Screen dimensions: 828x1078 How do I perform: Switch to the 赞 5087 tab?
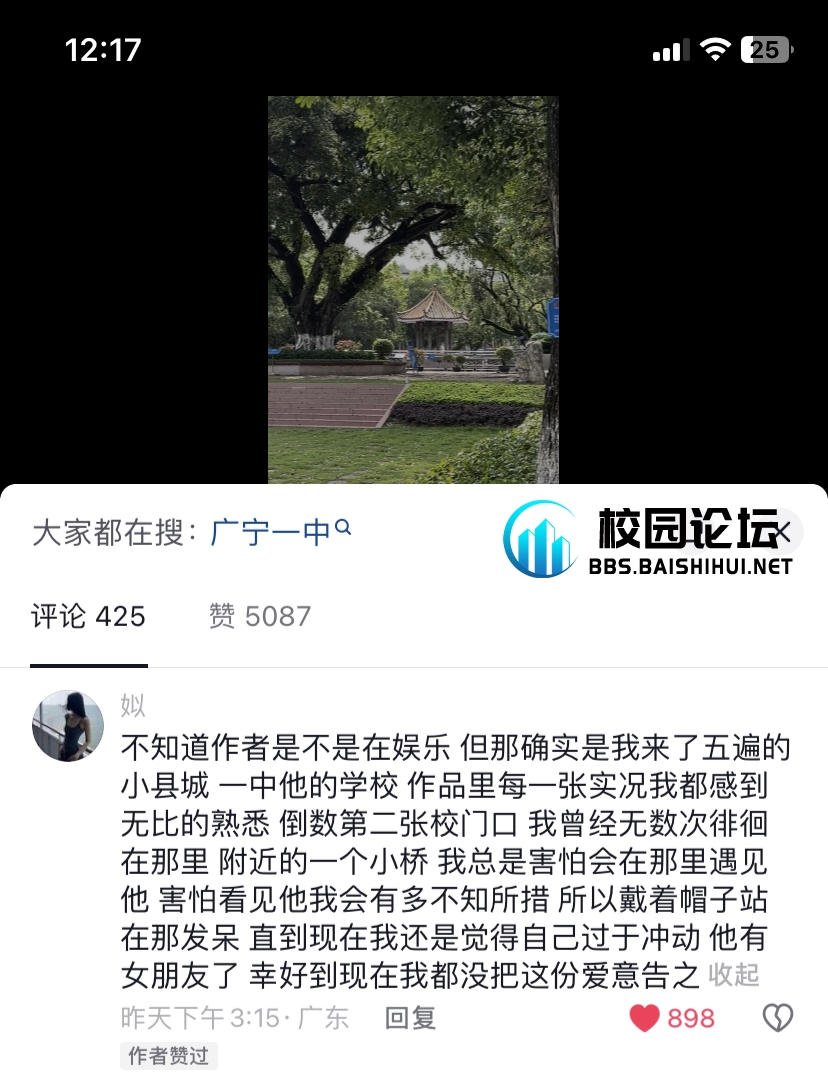[x=259, y=616]
